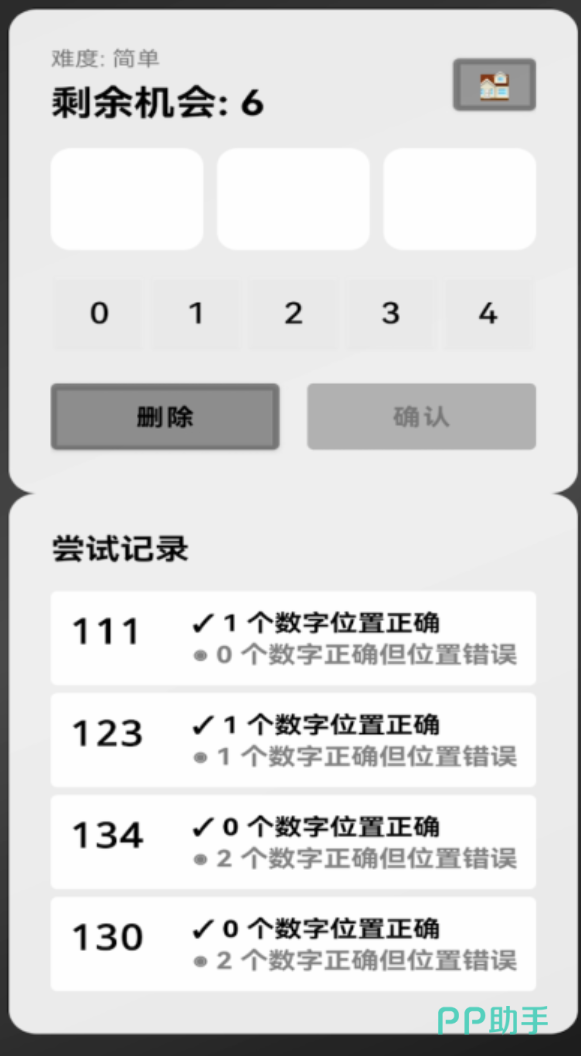
Task: Choose digit 3
Action: tap(390, 314)
